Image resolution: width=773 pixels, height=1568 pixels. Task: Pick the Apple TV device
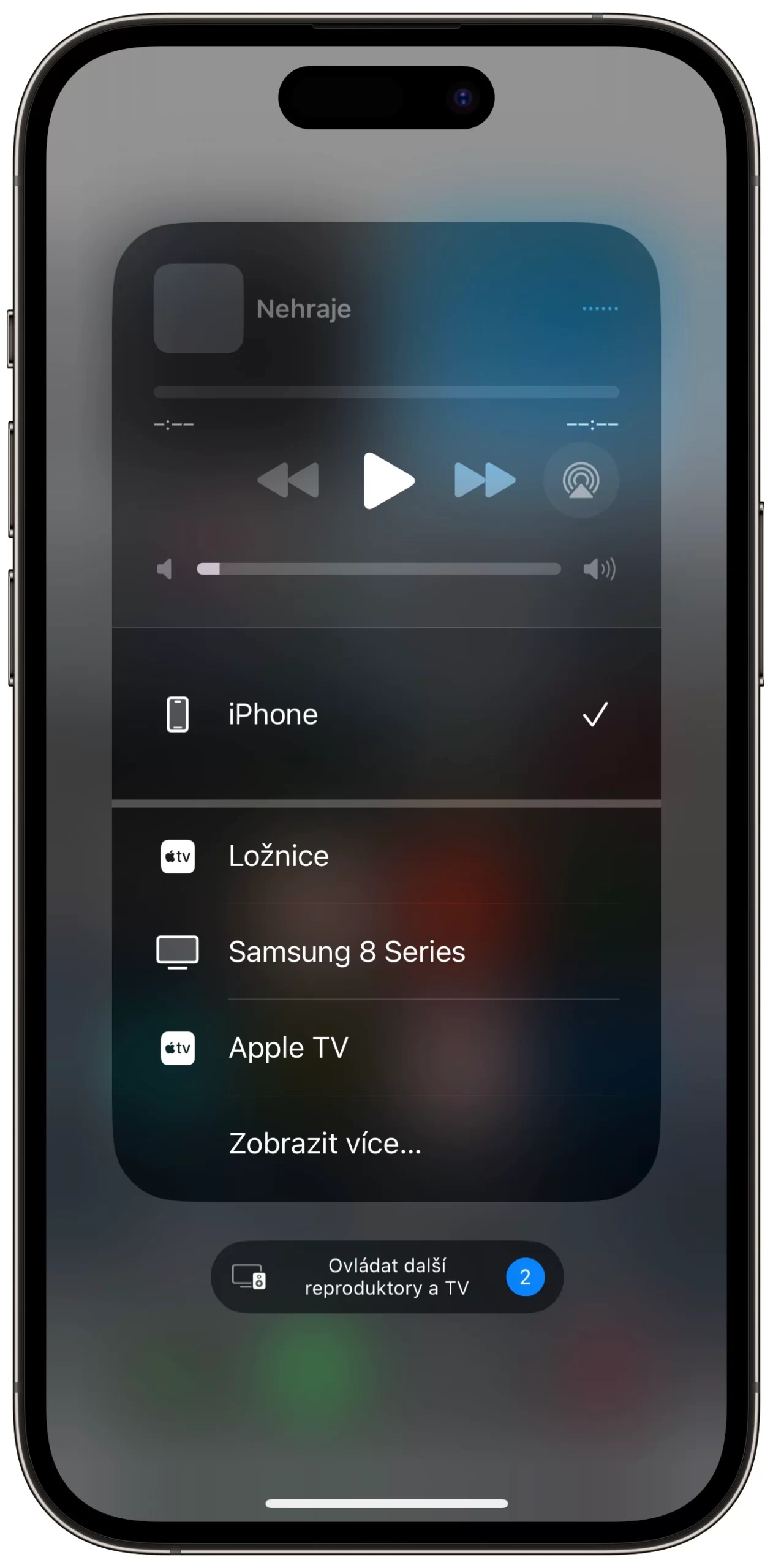(386, 1047)
